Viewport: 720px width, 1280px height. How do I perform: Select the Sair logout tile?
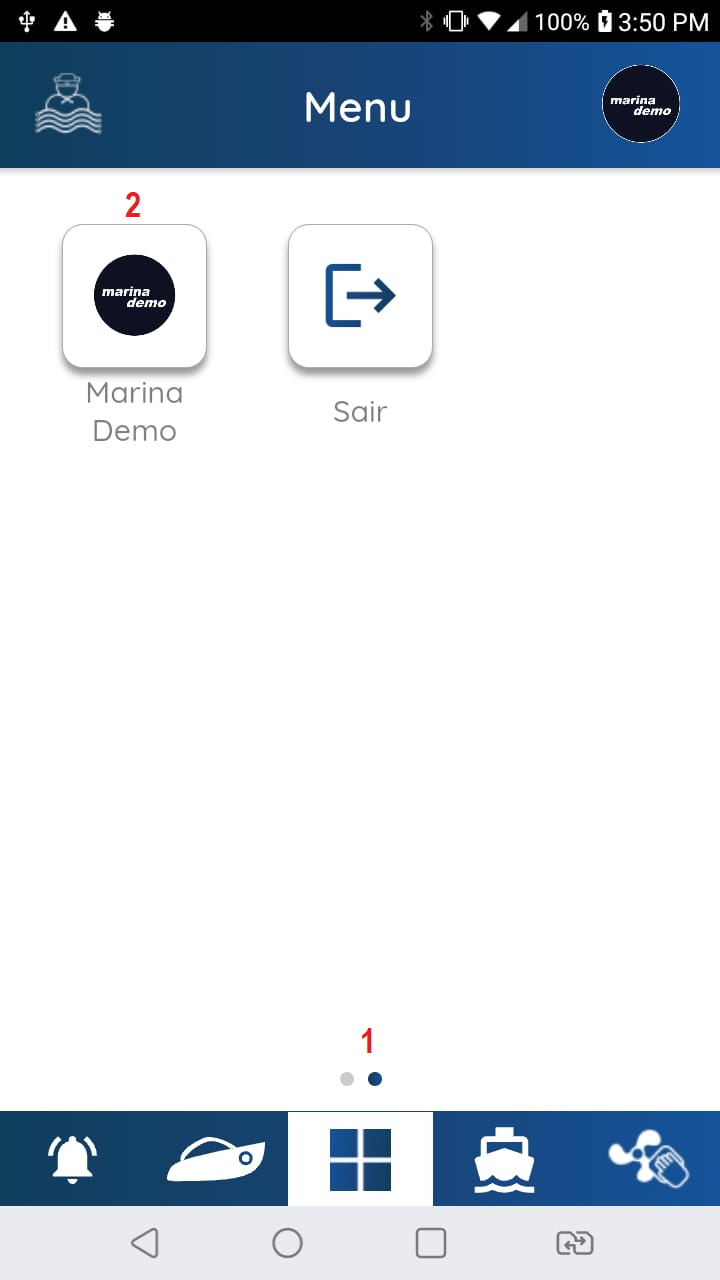point(360,295)
